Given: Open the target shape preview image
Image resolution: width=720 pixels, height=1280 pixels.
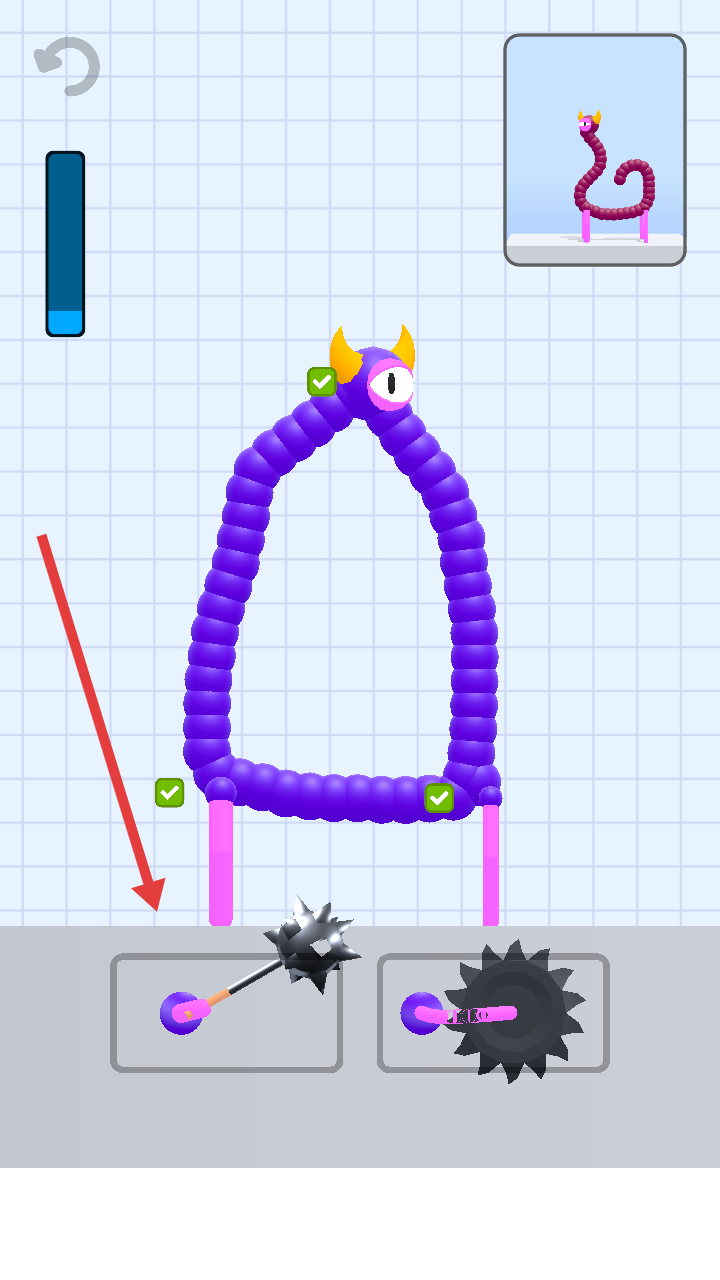Looking at the screenshot, I should 594,150.
